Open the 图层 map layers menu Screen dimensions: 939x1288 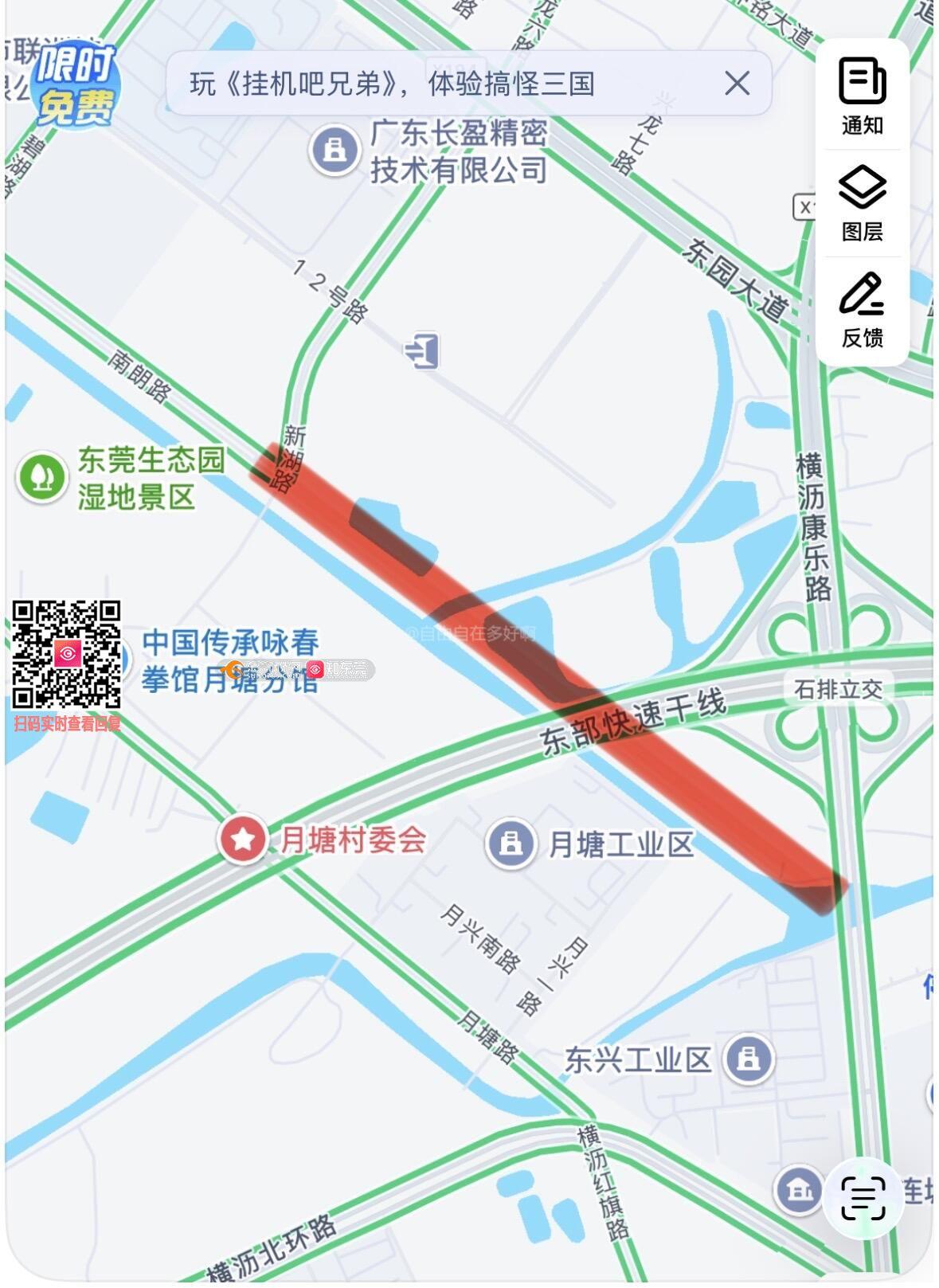tap(862, 203)
